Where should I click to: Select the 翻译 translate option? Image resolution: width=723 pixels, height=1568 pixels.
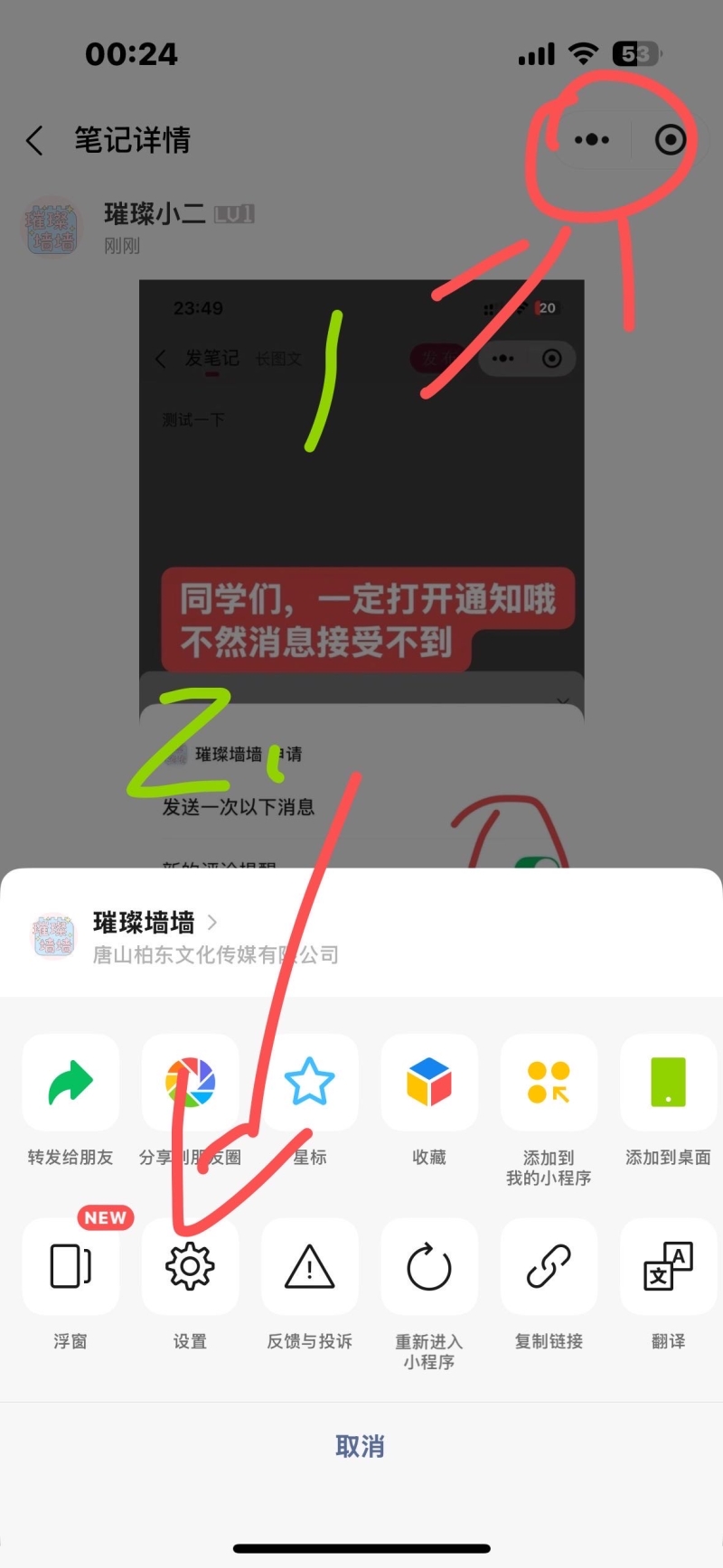click(668, 1266)
